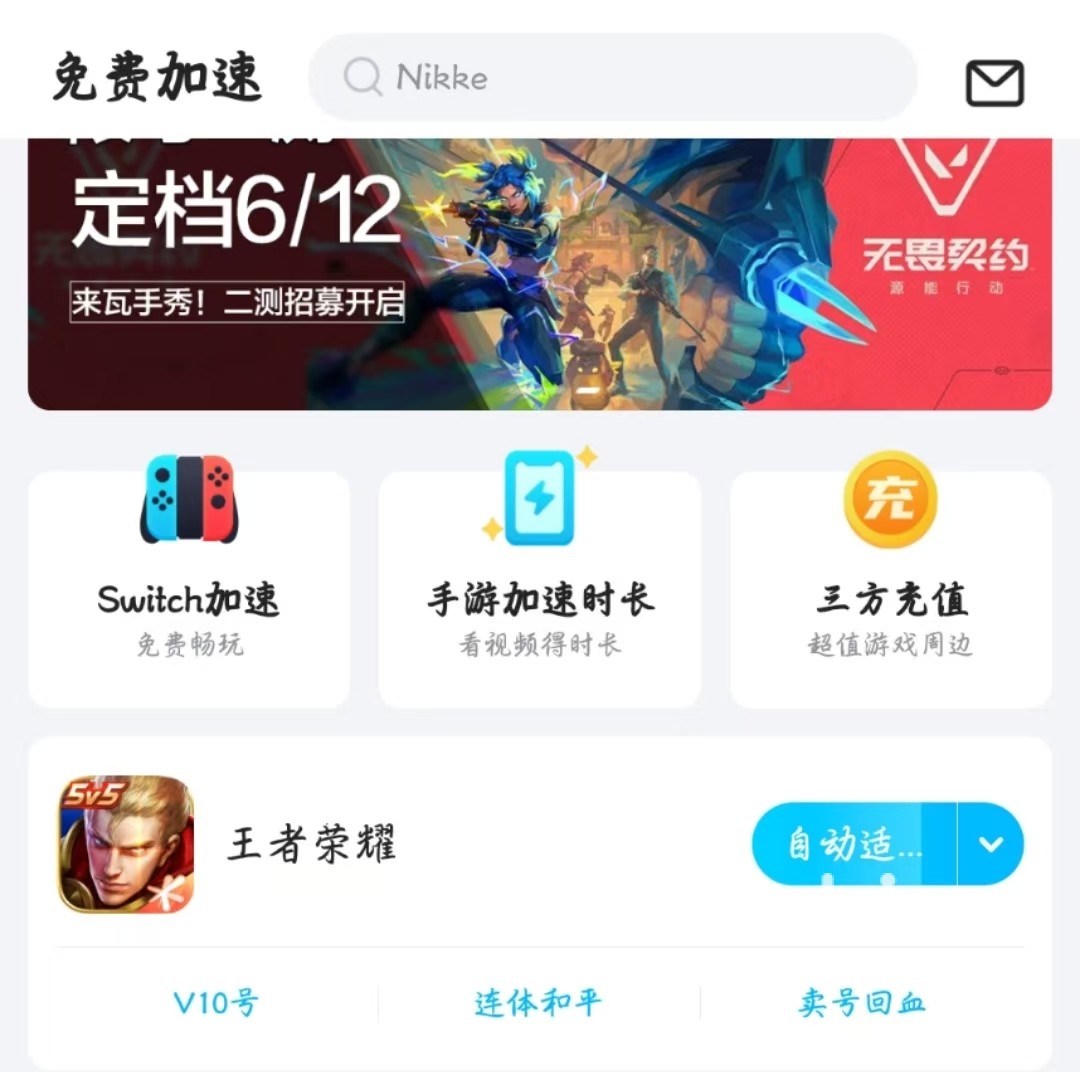This screenshot has width=1080, height=1072.
Task: Expand the dropdown arrow beside 自动适...
Action: (991, 844)
